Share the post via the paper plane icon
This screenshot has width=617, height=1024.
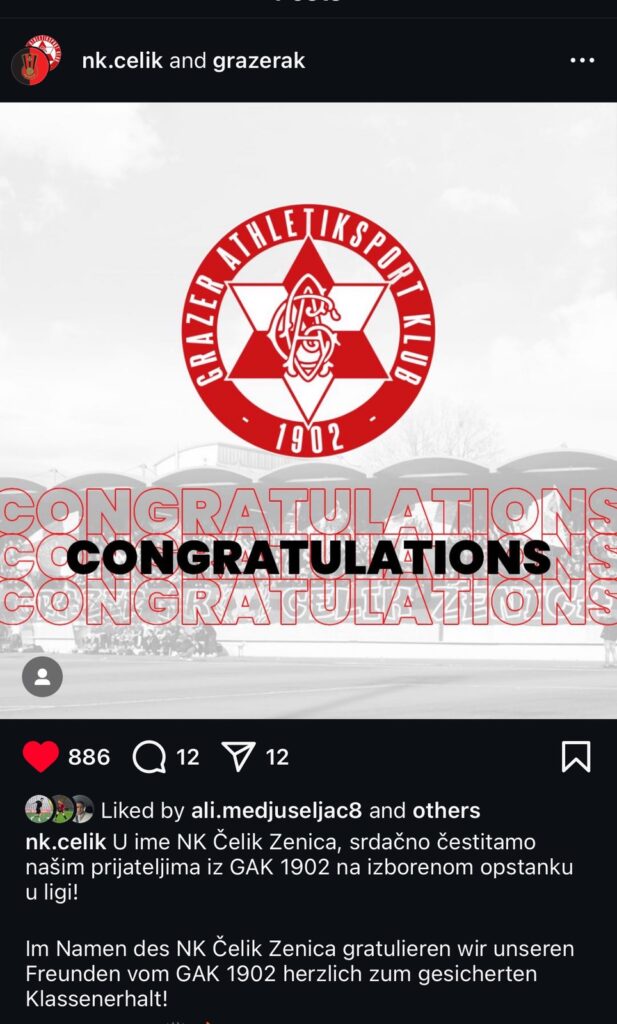tap(238, 757)
